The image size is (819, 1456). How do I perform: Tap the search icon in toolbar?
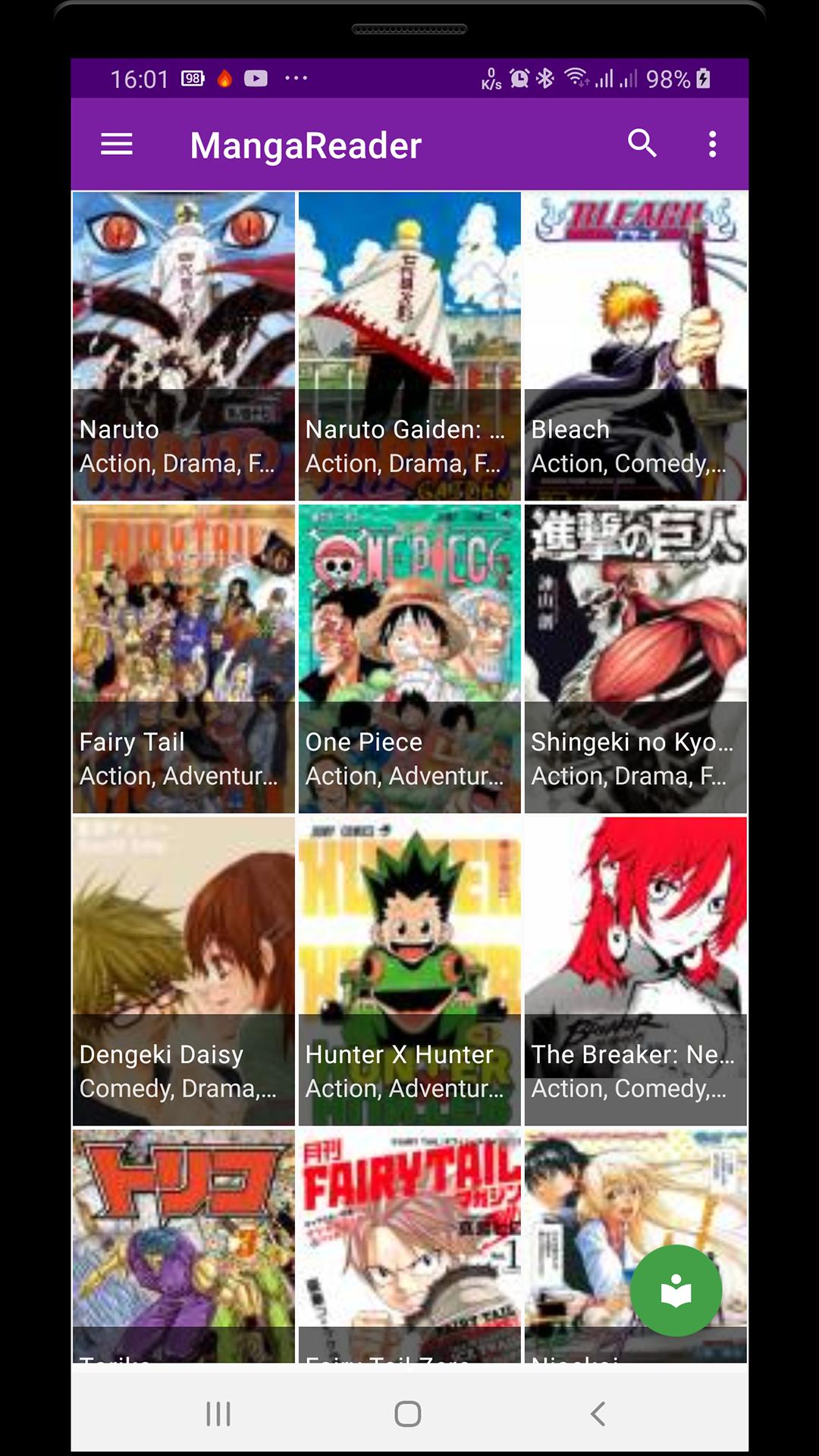(x=643, y=144)
